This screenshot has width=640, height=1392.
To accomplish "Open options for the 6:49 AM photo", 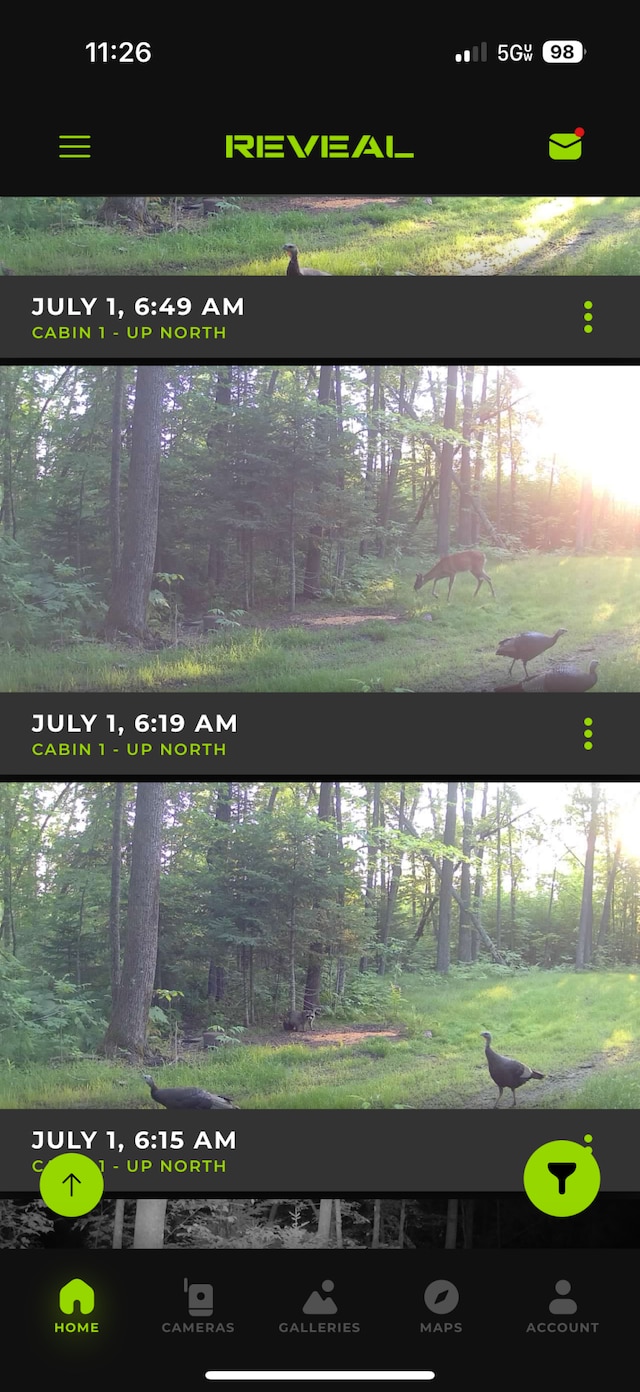I will [588, 317].
